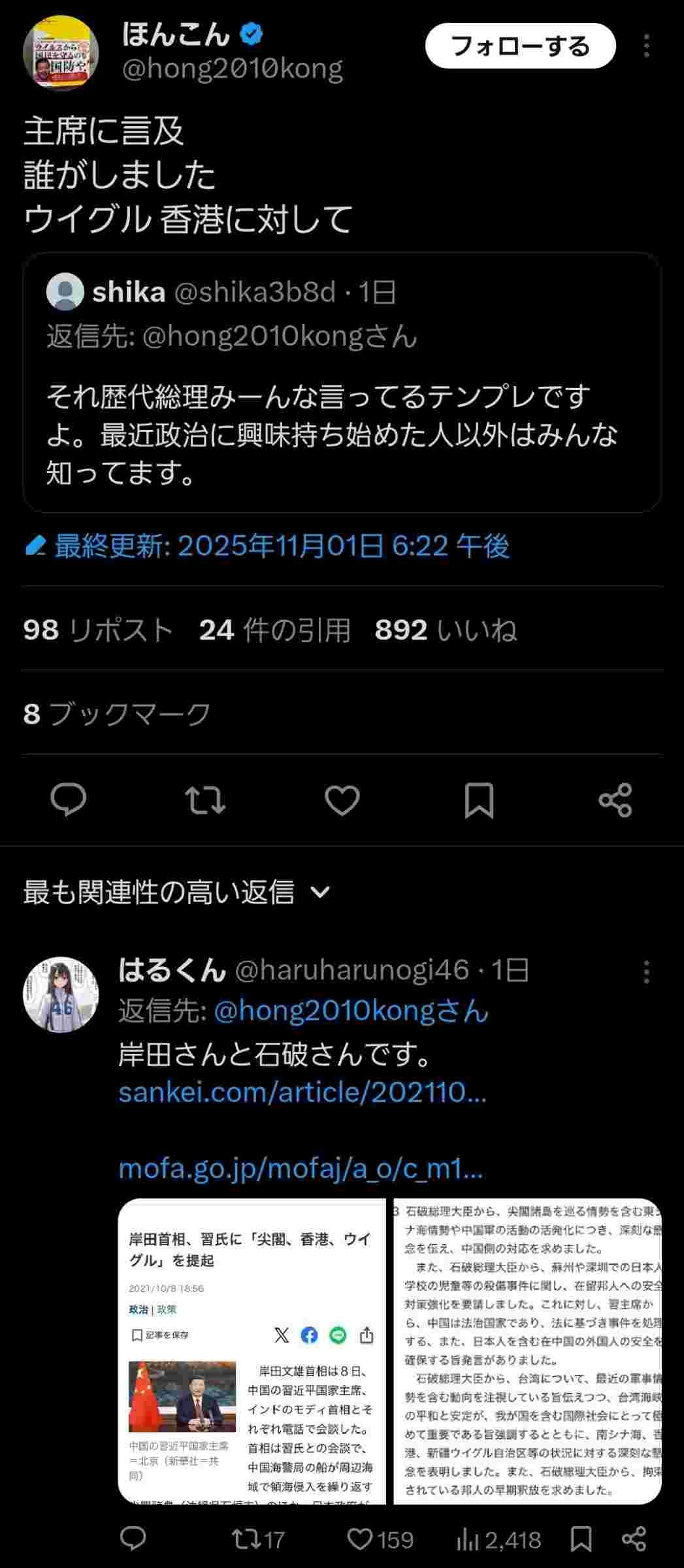Bookmark ほんこん's main post

point(479,800)
